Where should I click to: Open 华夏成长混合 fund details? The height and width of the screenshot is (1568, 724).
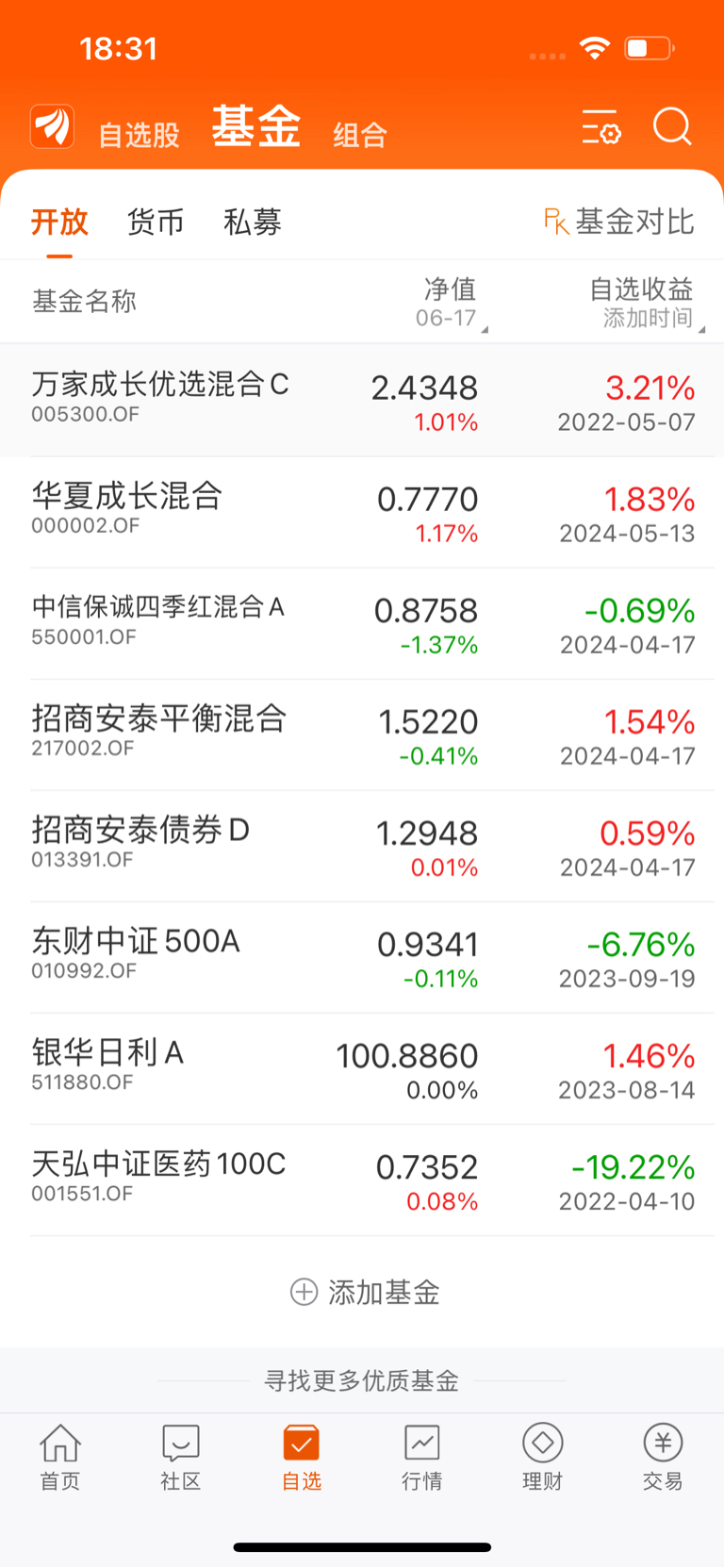[127, 510]
